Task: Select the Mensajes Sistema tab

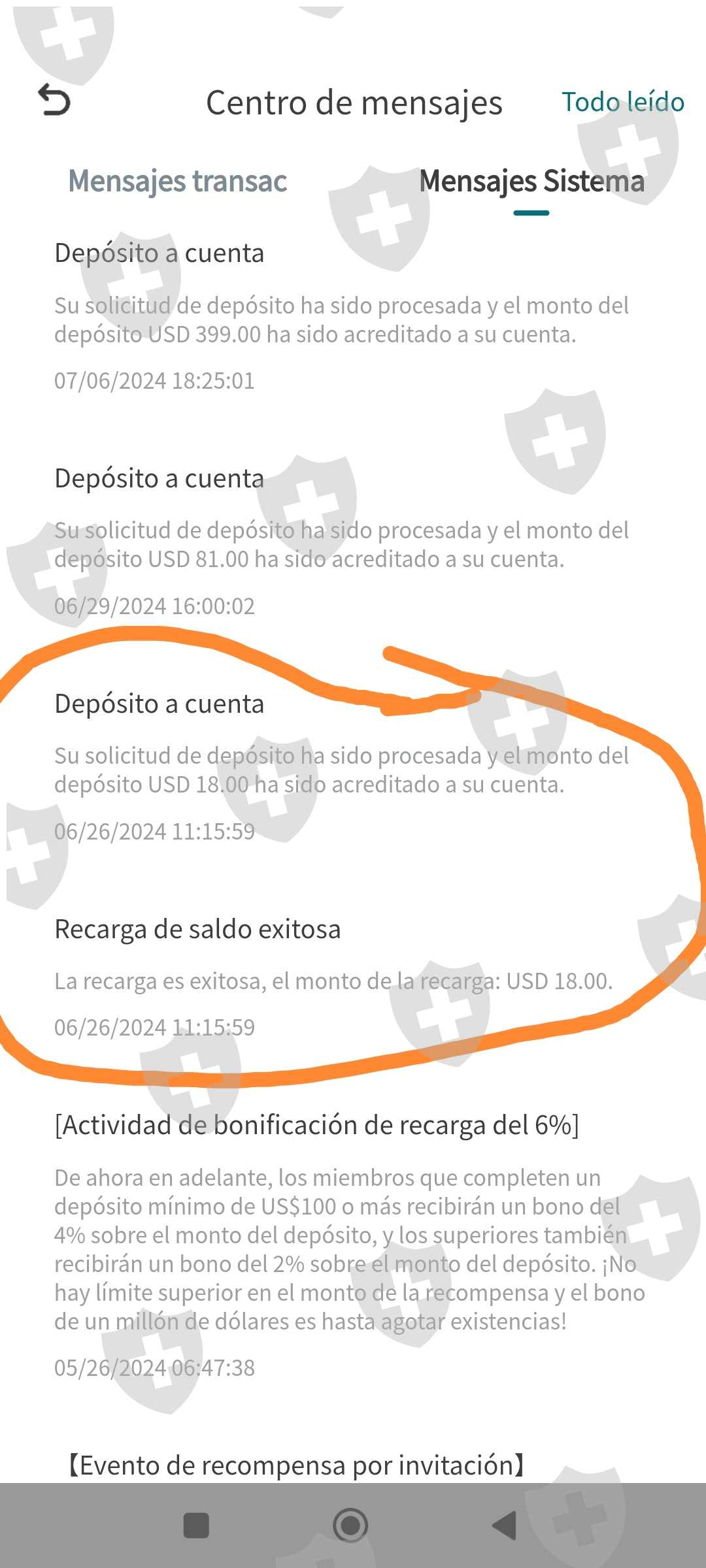Action: 531,181
